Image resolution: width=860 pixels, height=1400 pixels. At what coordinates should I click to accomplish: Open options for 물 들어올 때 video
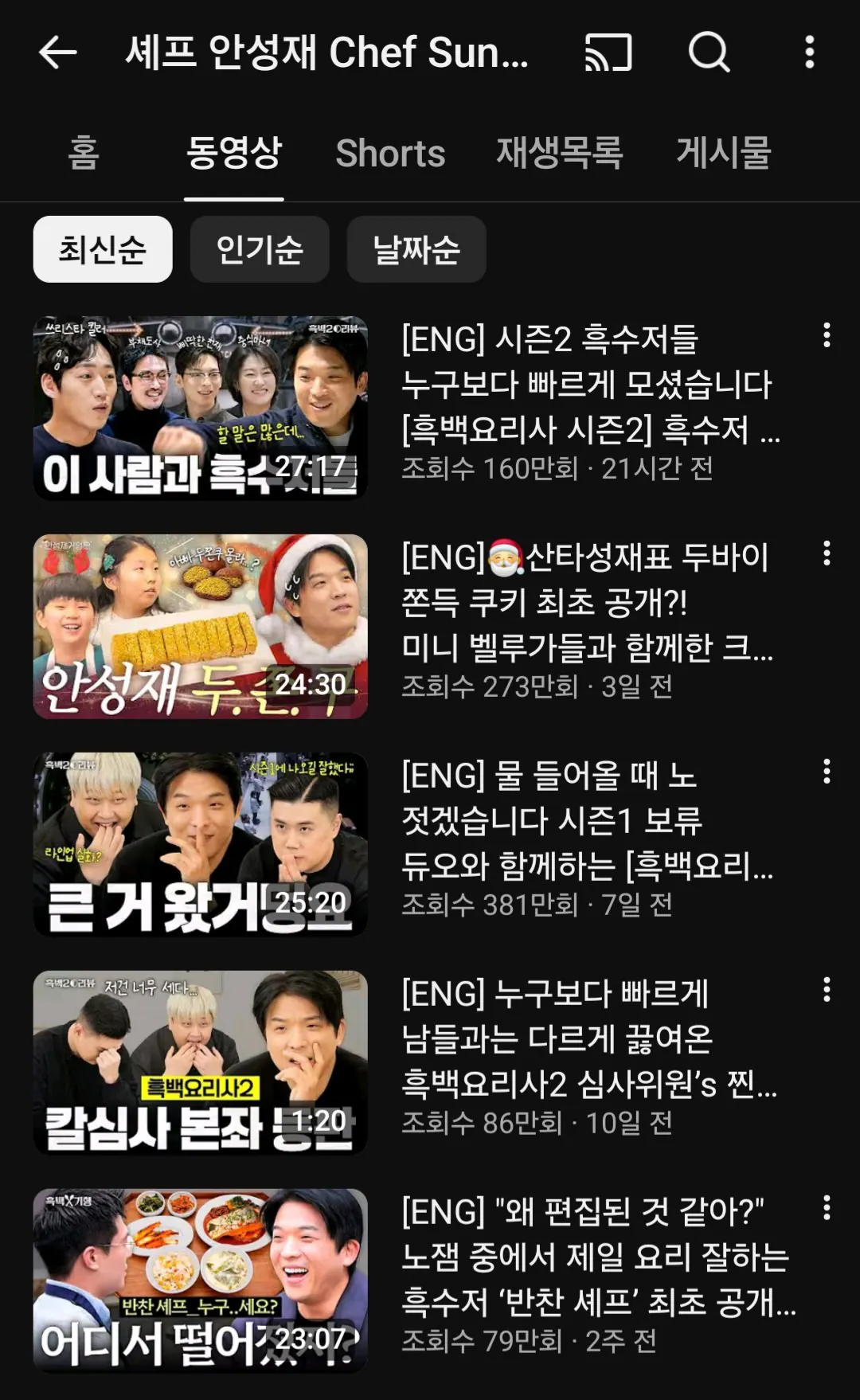[x=827, y=772]
